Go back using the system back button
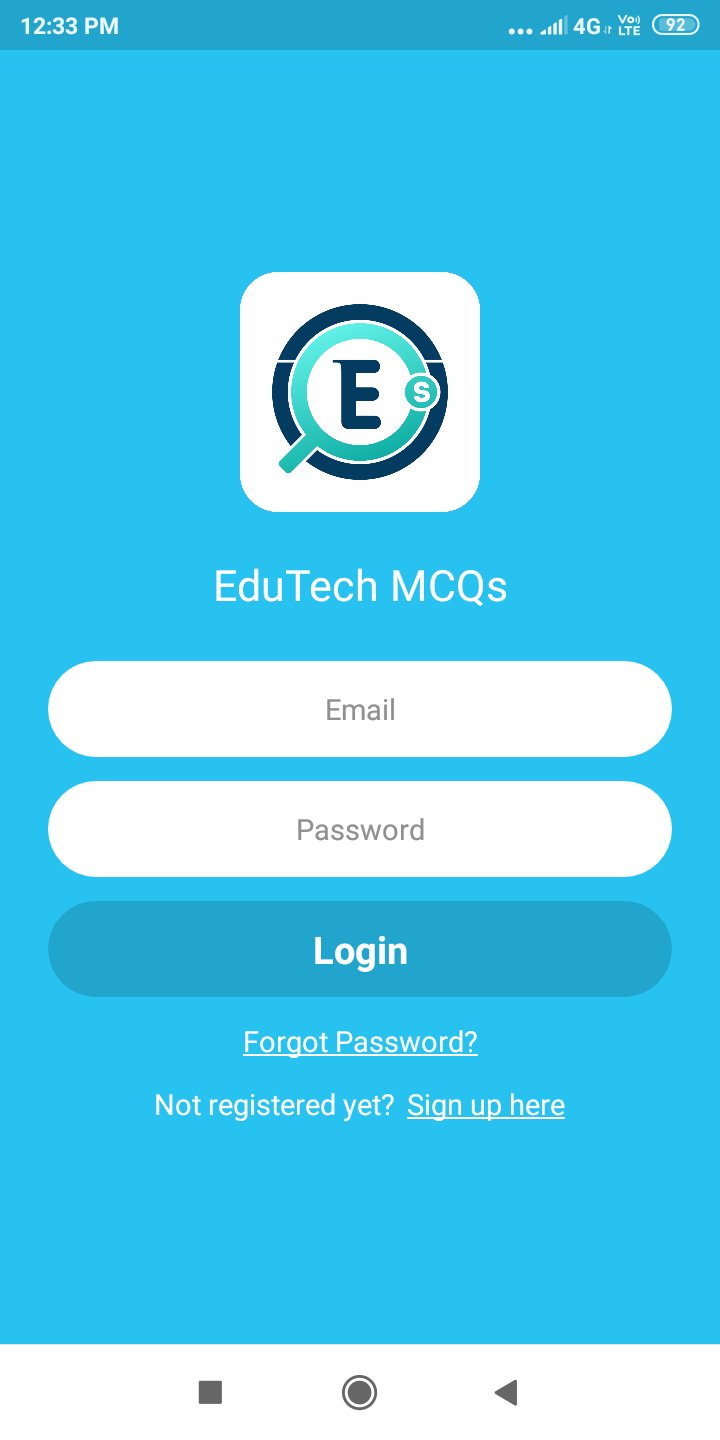Image resolution: width=720 pixels, height=1440 pixels. (x=506, y=1392)
